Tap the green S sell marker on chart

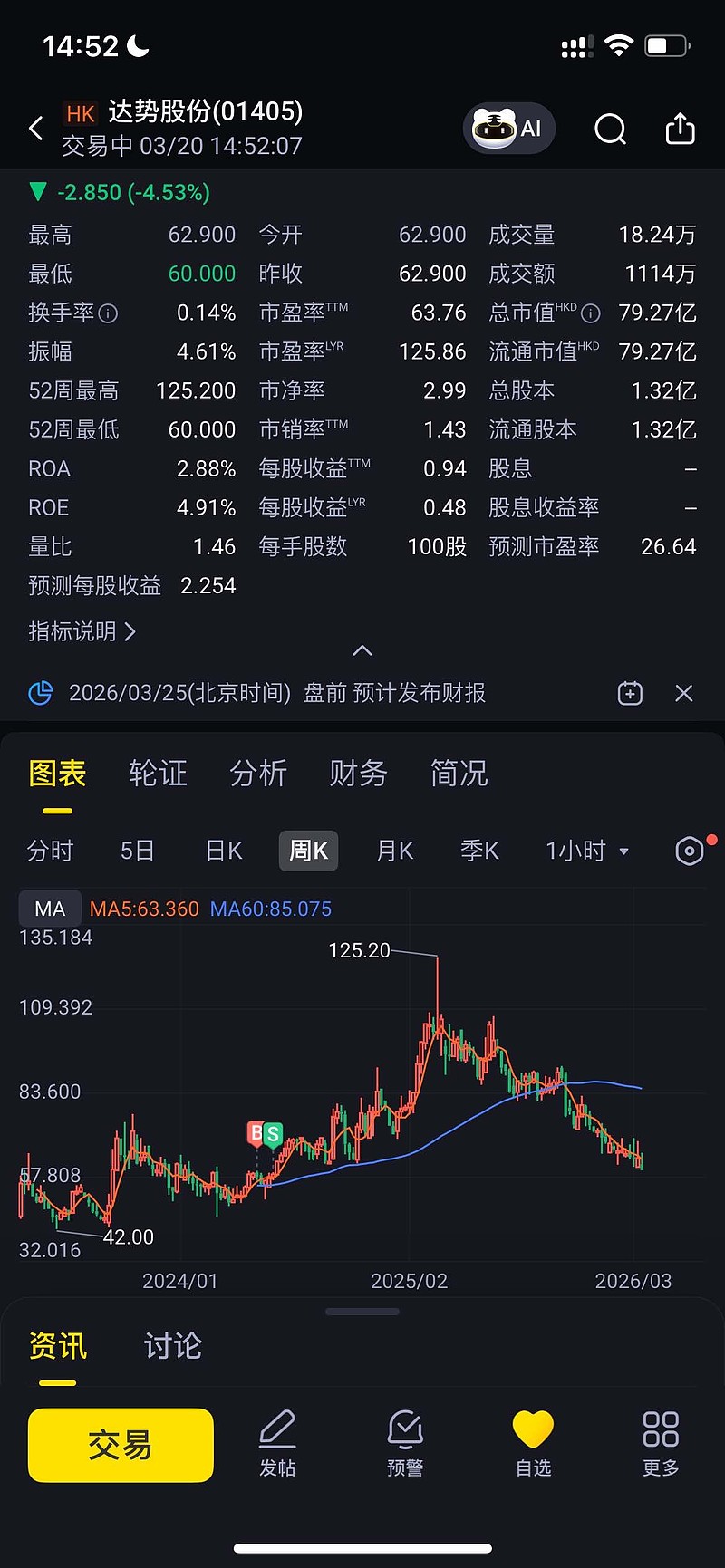pos(274,1132)
